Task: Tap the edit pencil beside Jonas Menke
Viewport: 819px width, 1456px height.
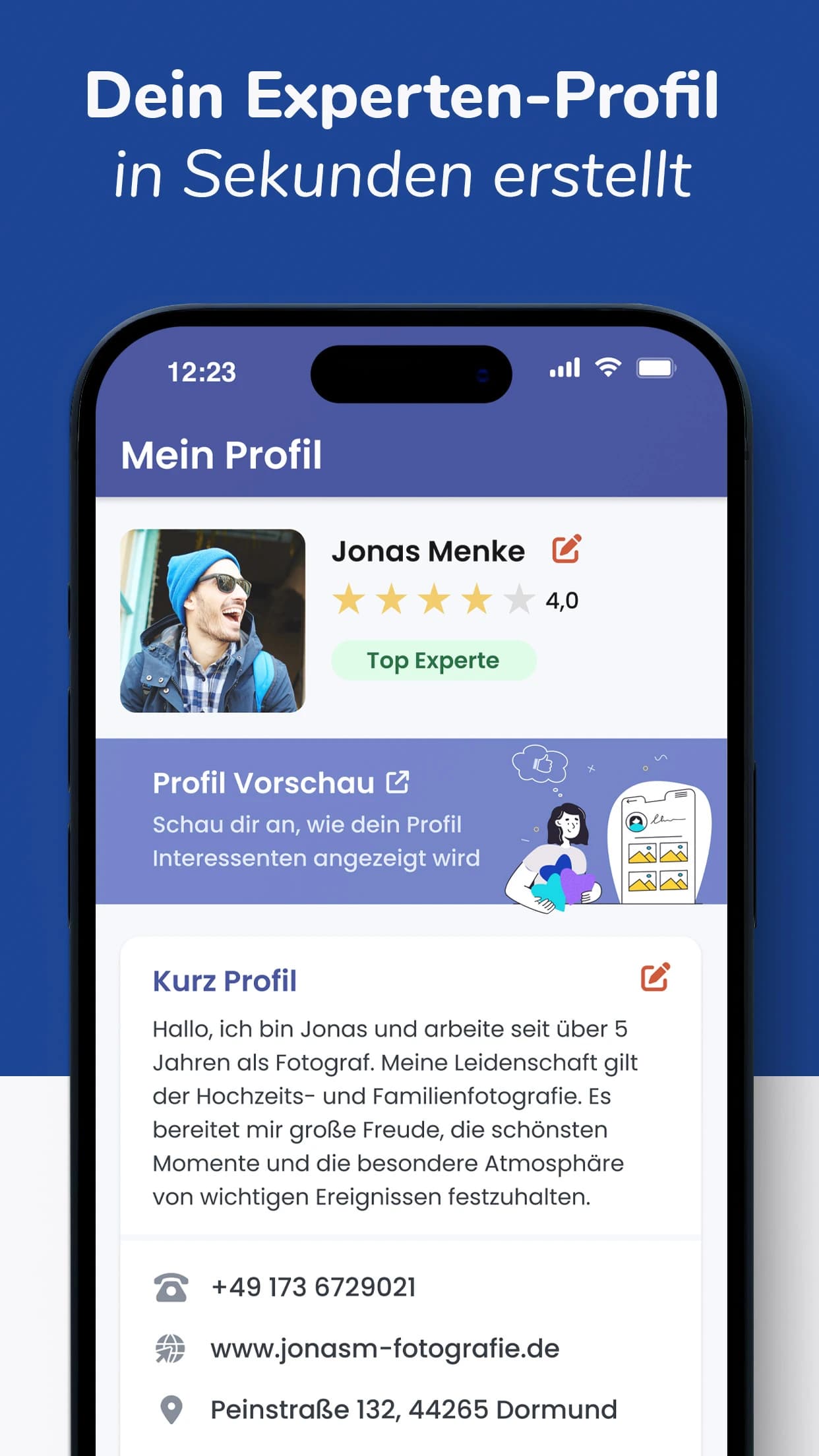Action: pyautogui.click(x=567, y=550)
